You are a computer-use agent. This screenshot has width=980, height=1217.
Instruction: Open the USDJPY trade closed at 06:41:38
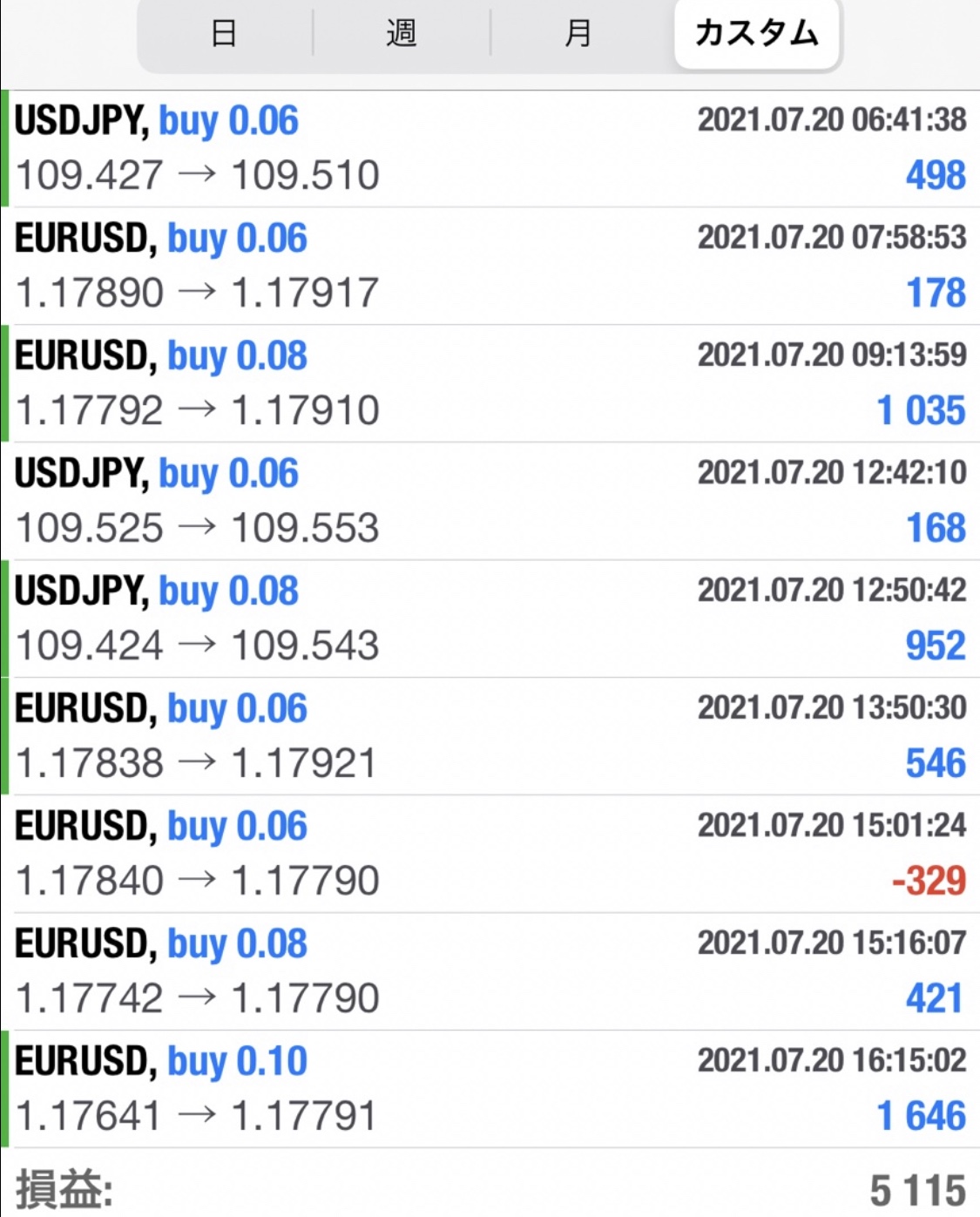490,148
